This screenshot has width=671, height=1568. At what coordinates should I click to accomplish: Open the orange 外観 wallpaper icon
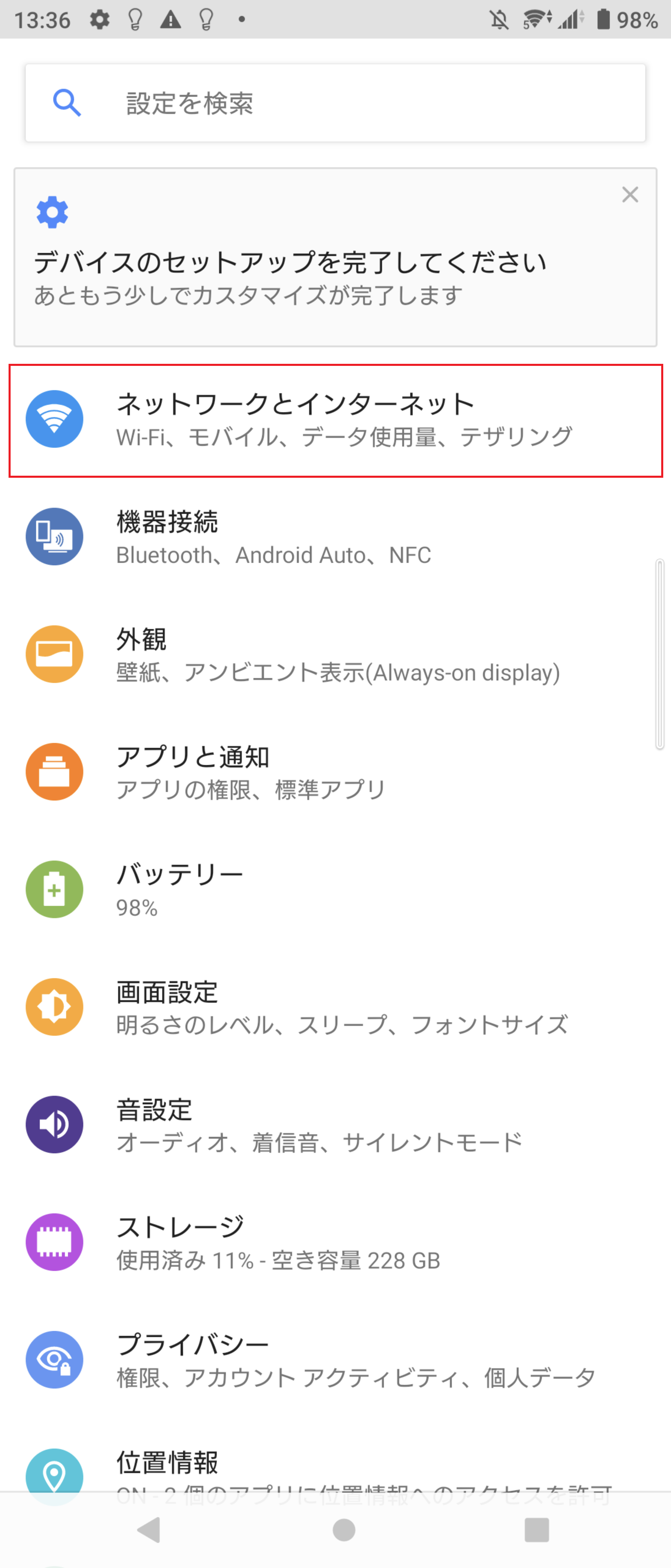pos(54,653)
